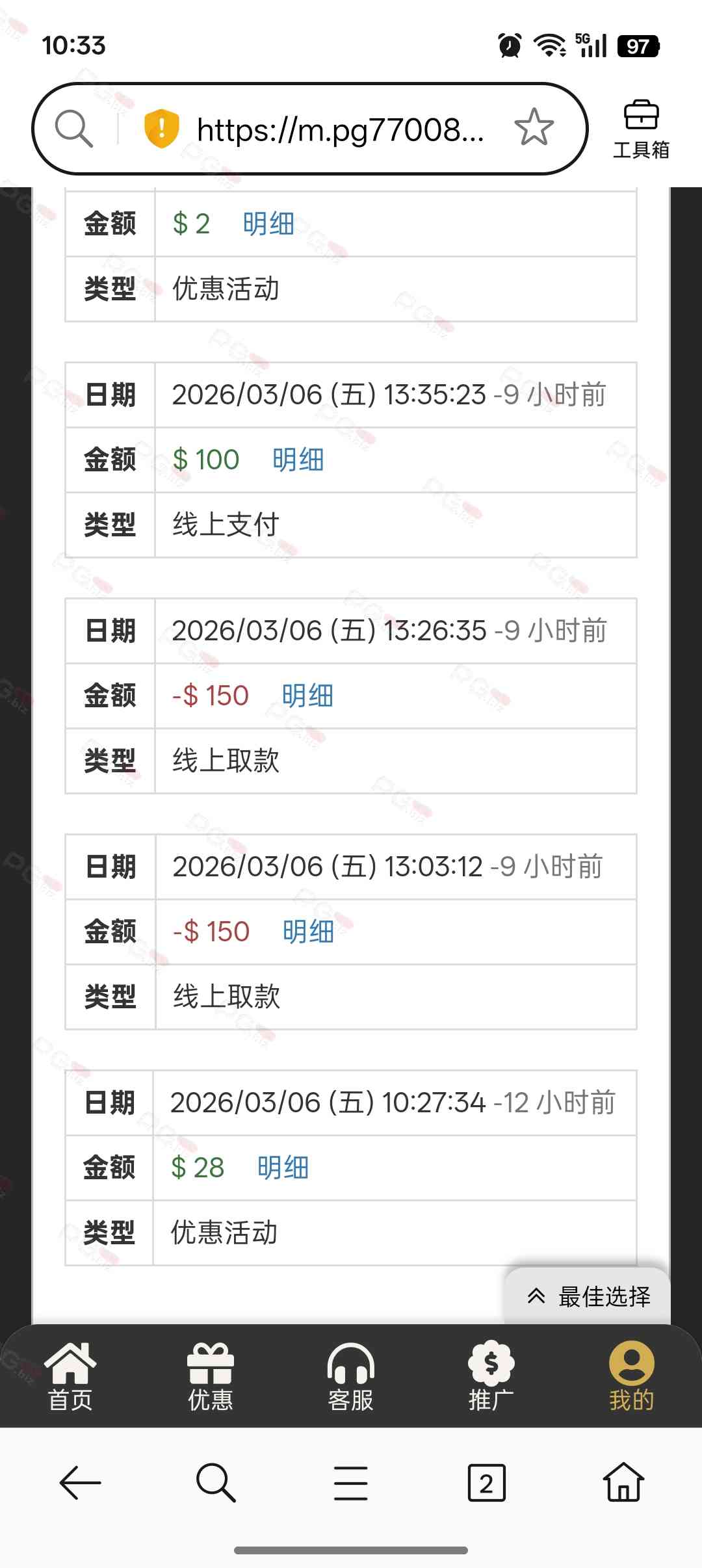This screenshot has height=1568, width=702.
Task: Bookmark this page with the star icon
Action: click(534, 127)
